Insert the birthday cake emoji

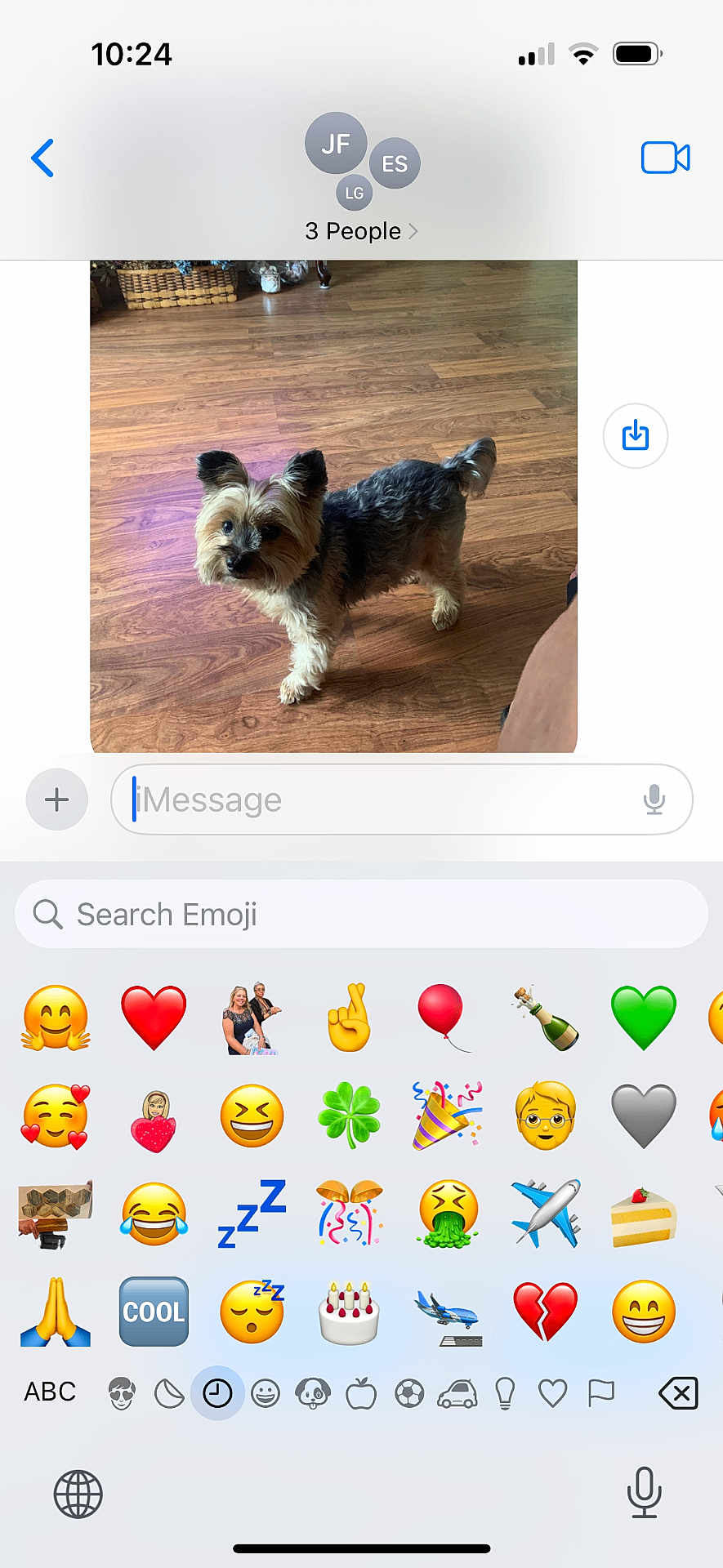350,1312
